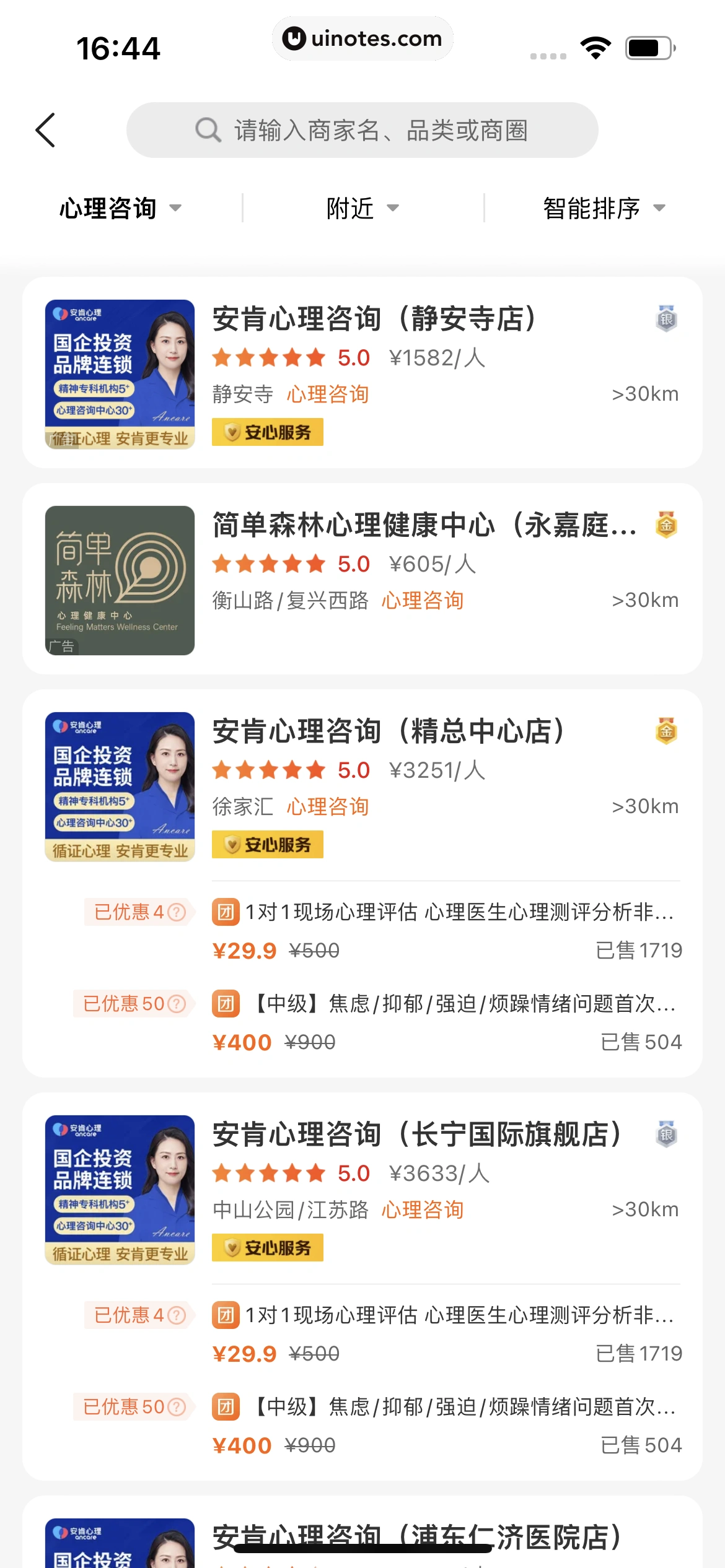
Task: Open the 附近 location filter
Action: tap(362, 209)
